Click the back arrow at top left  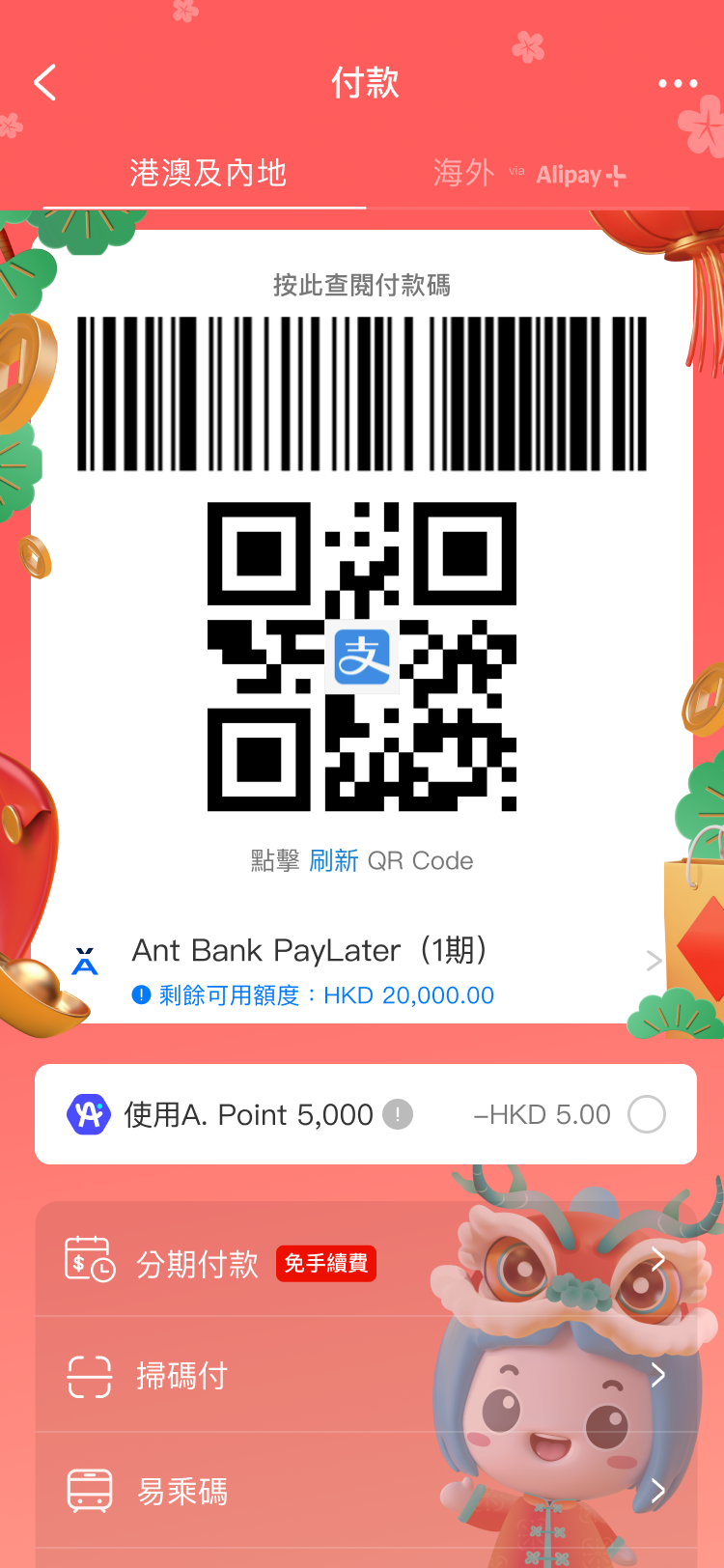click(43, 83)
